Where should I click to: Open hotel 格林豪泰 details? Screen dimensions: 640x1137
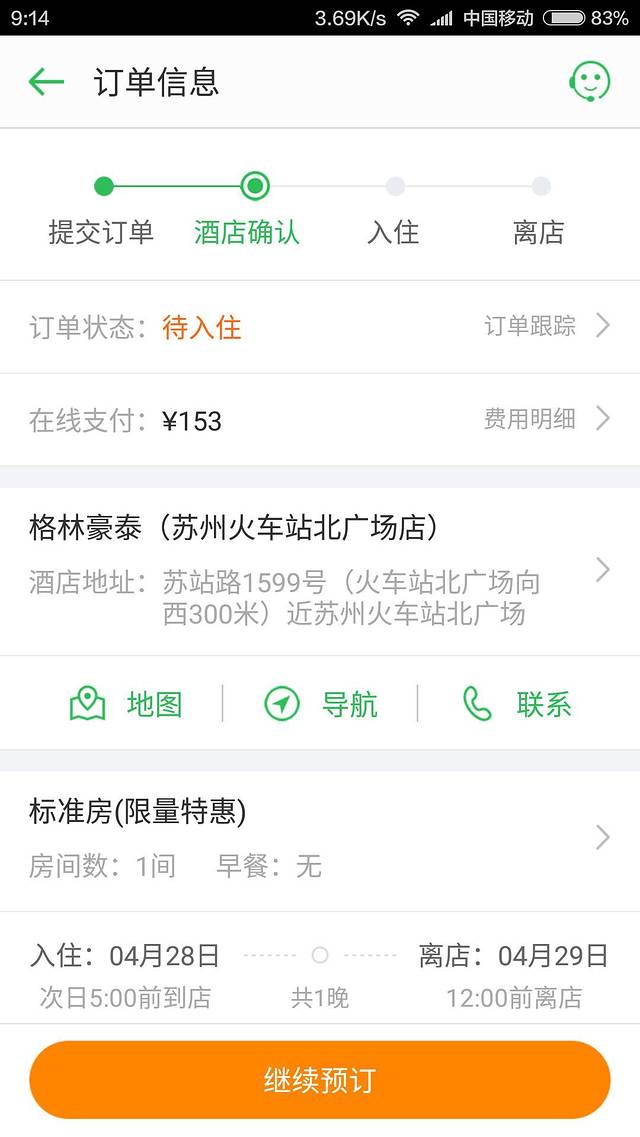click(x=320, y=570)
